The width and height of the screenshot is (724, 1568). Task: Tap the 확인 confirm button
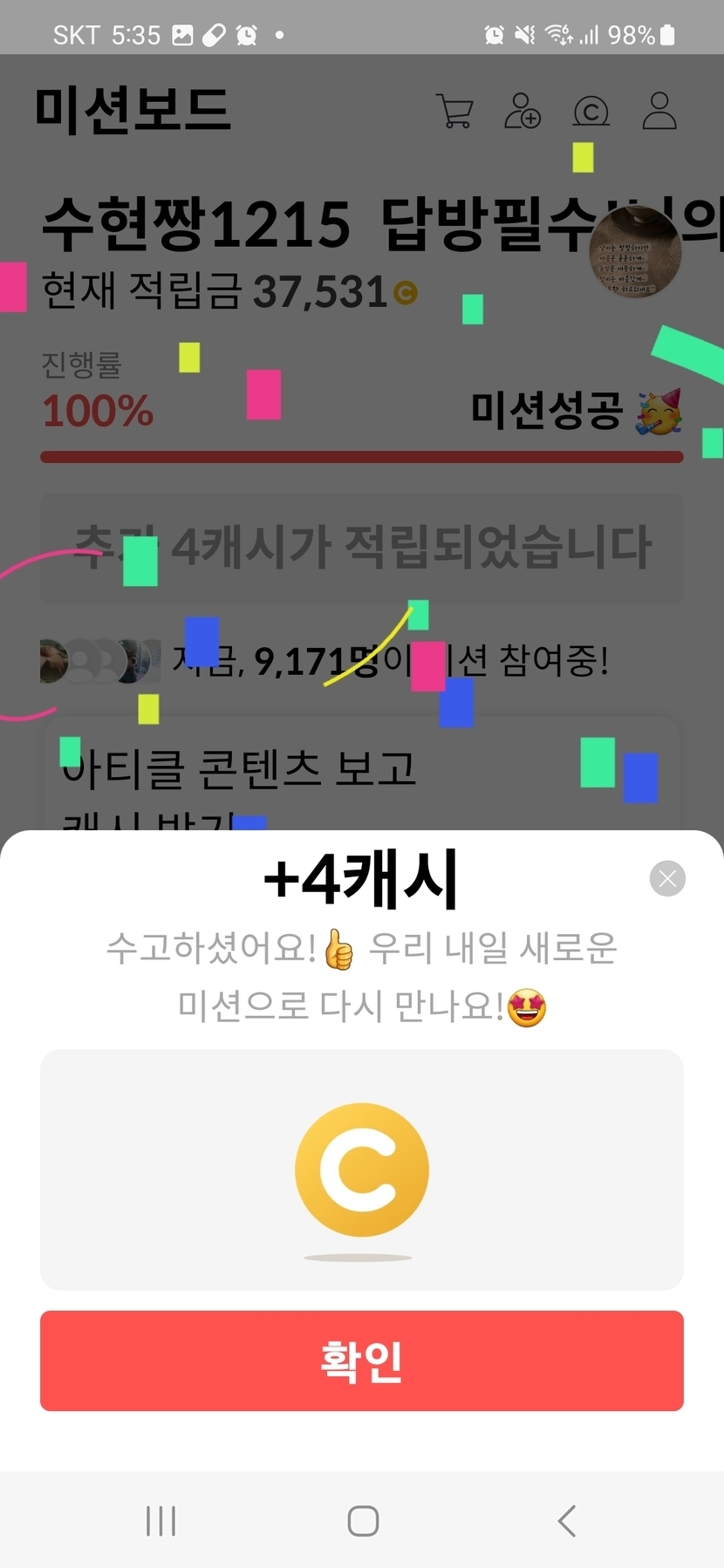[361, 1360]
